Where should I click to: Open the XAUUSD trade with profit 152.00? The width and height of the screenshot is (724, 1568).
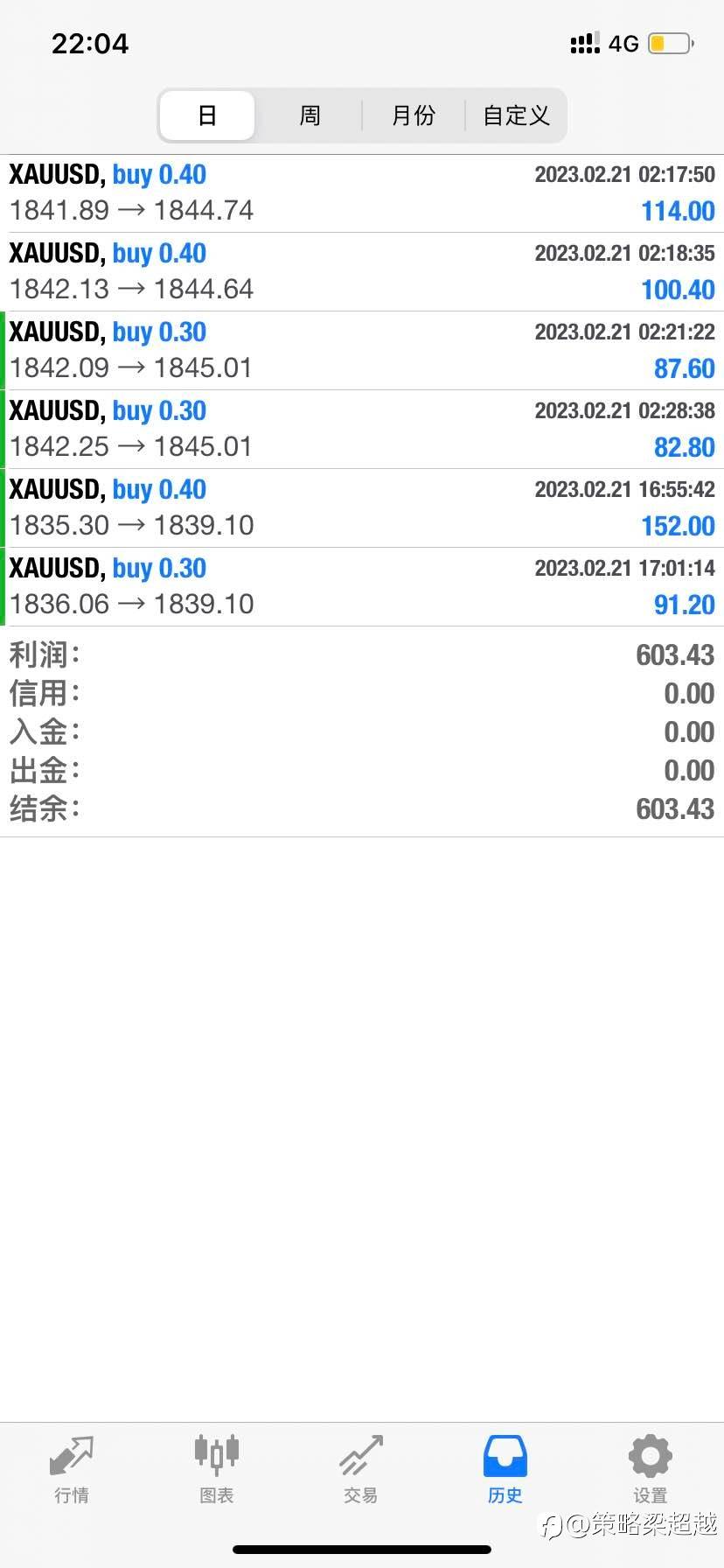point(362,508)
